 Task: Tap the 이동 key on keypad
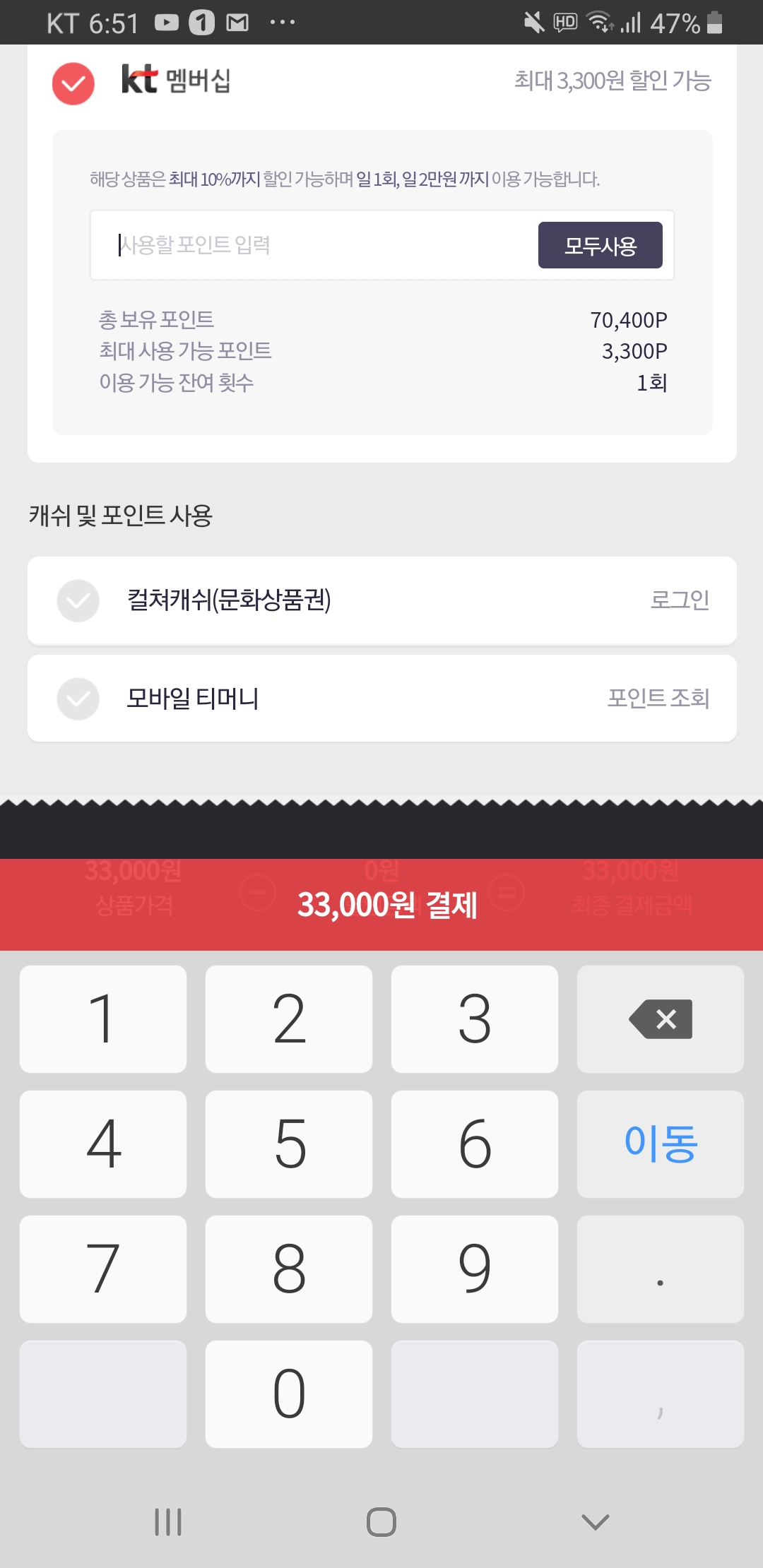point(660,1144)
